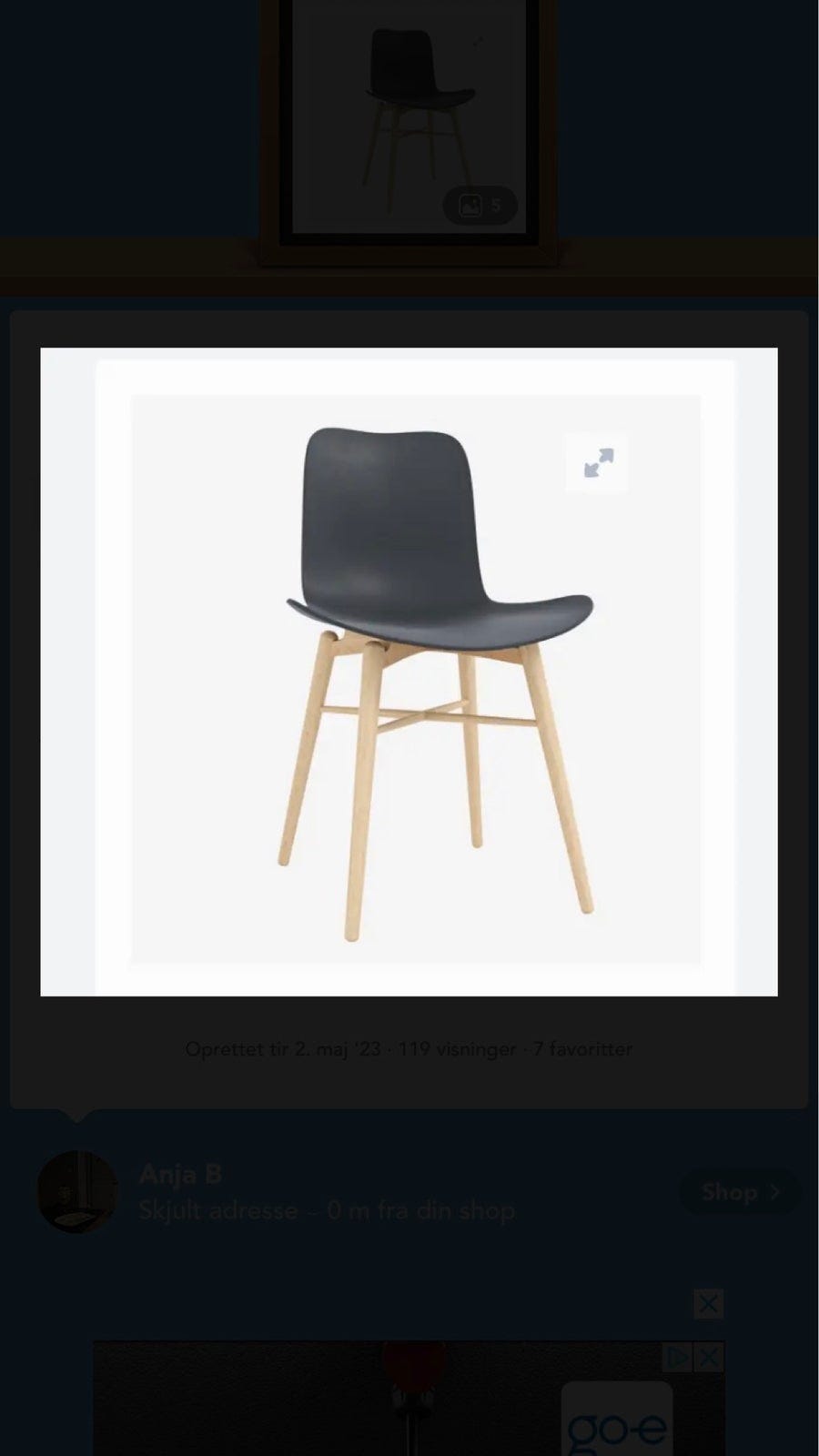Open the 5-photo gallery counter
Screen dimensions: 819x1456
click(480, 206)
